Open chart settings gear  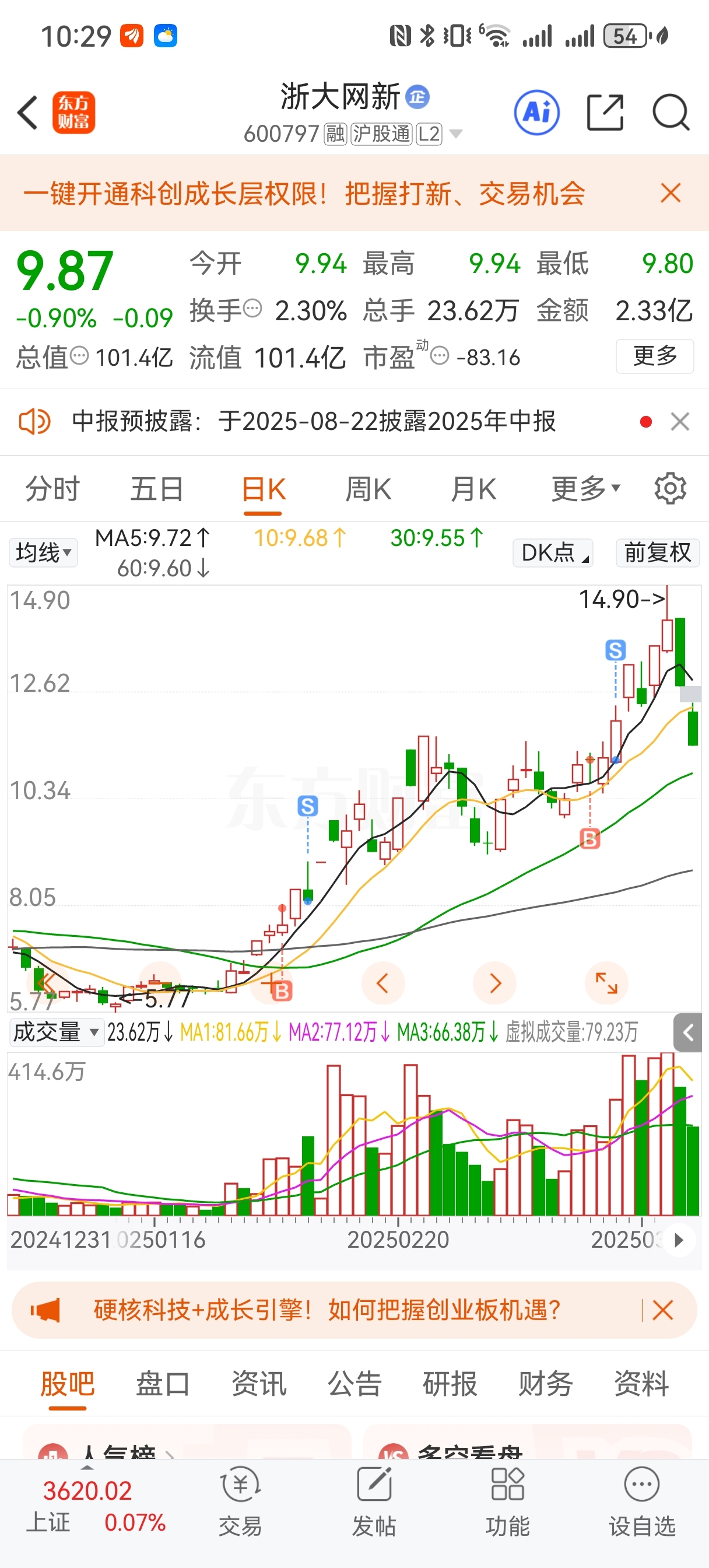point(670,488)
